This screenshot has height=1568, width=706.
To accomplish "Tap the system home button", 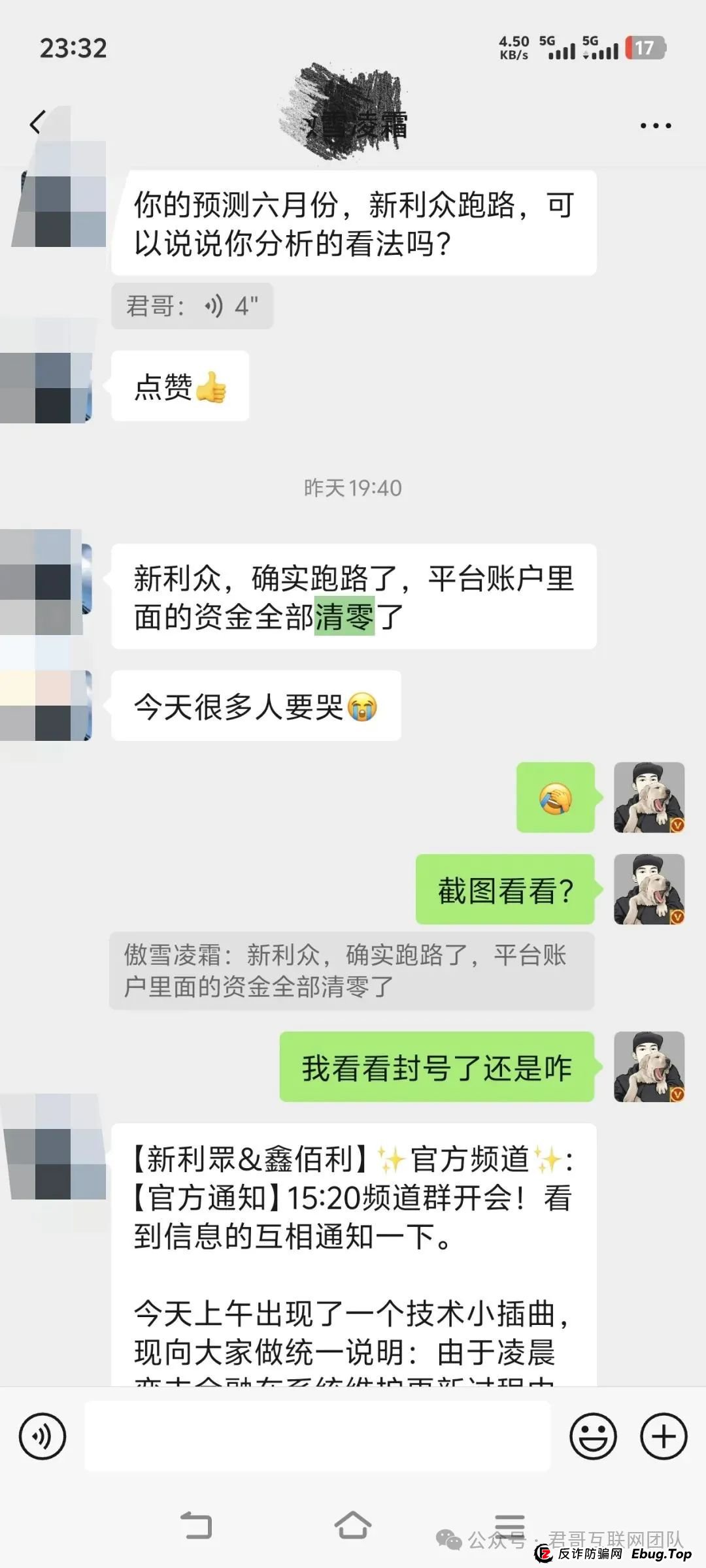I will pos(353,1526).
